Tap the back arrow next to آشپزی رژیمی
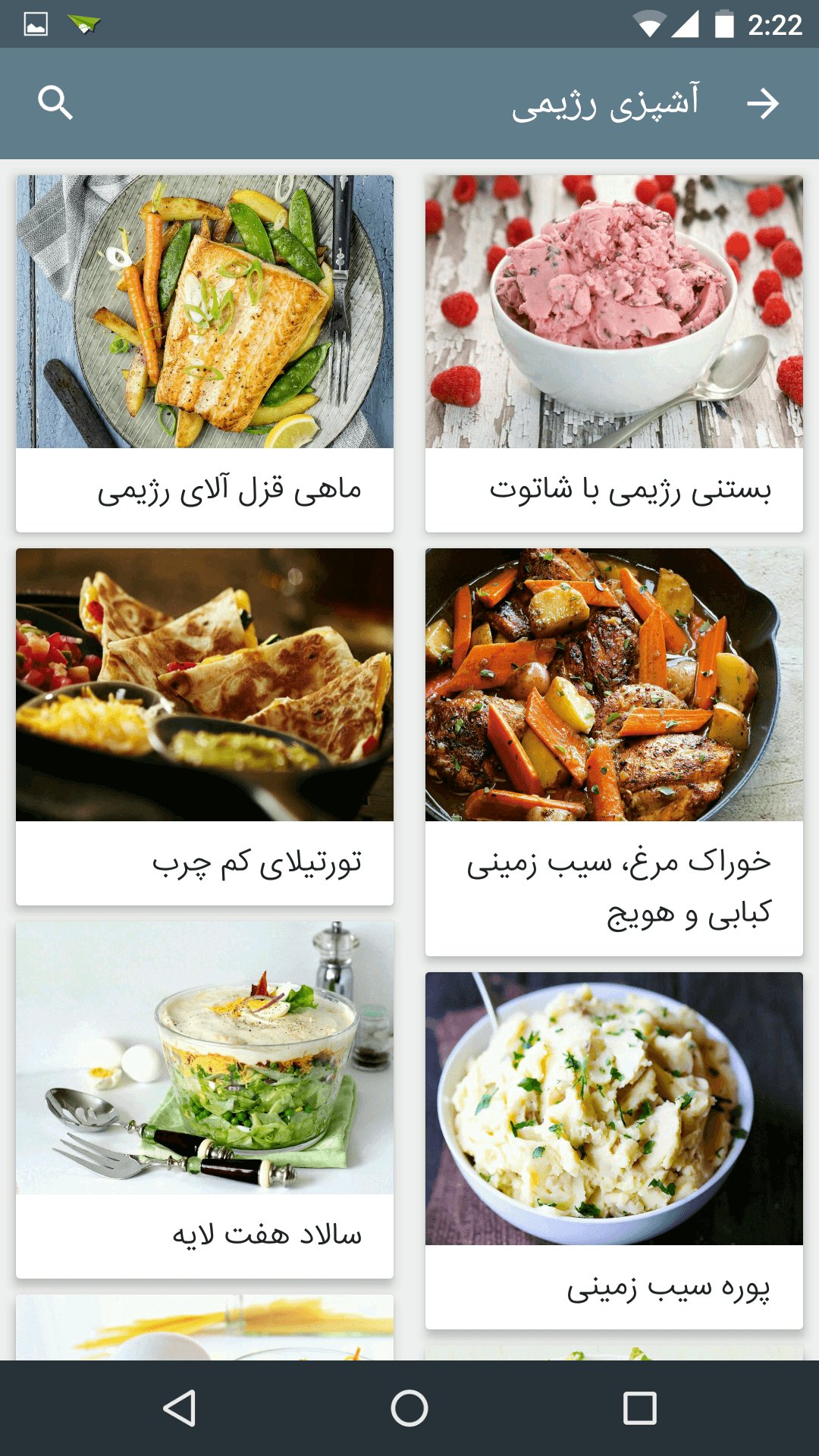The width and height of the screenshot is (819, 1456). pyautogui.click(x=762, y=104)
